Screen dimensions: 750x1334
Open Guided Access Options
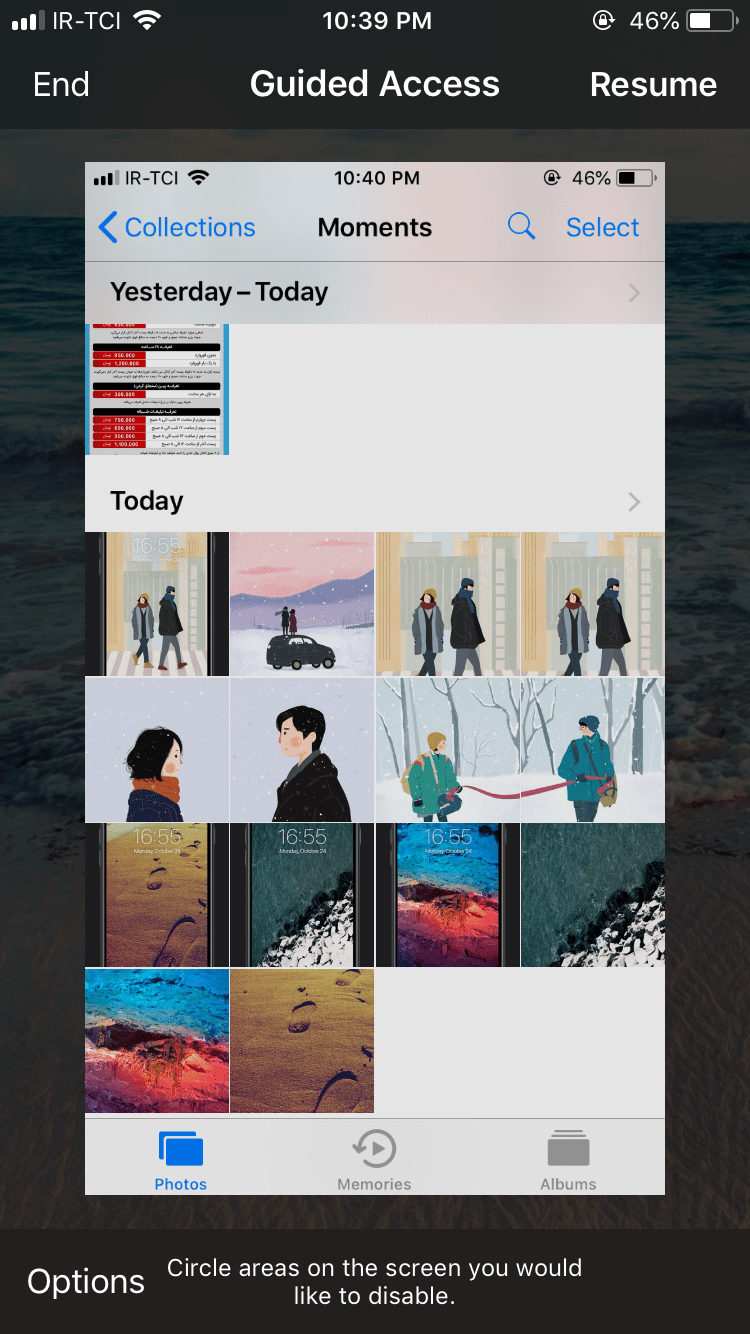86,1282
